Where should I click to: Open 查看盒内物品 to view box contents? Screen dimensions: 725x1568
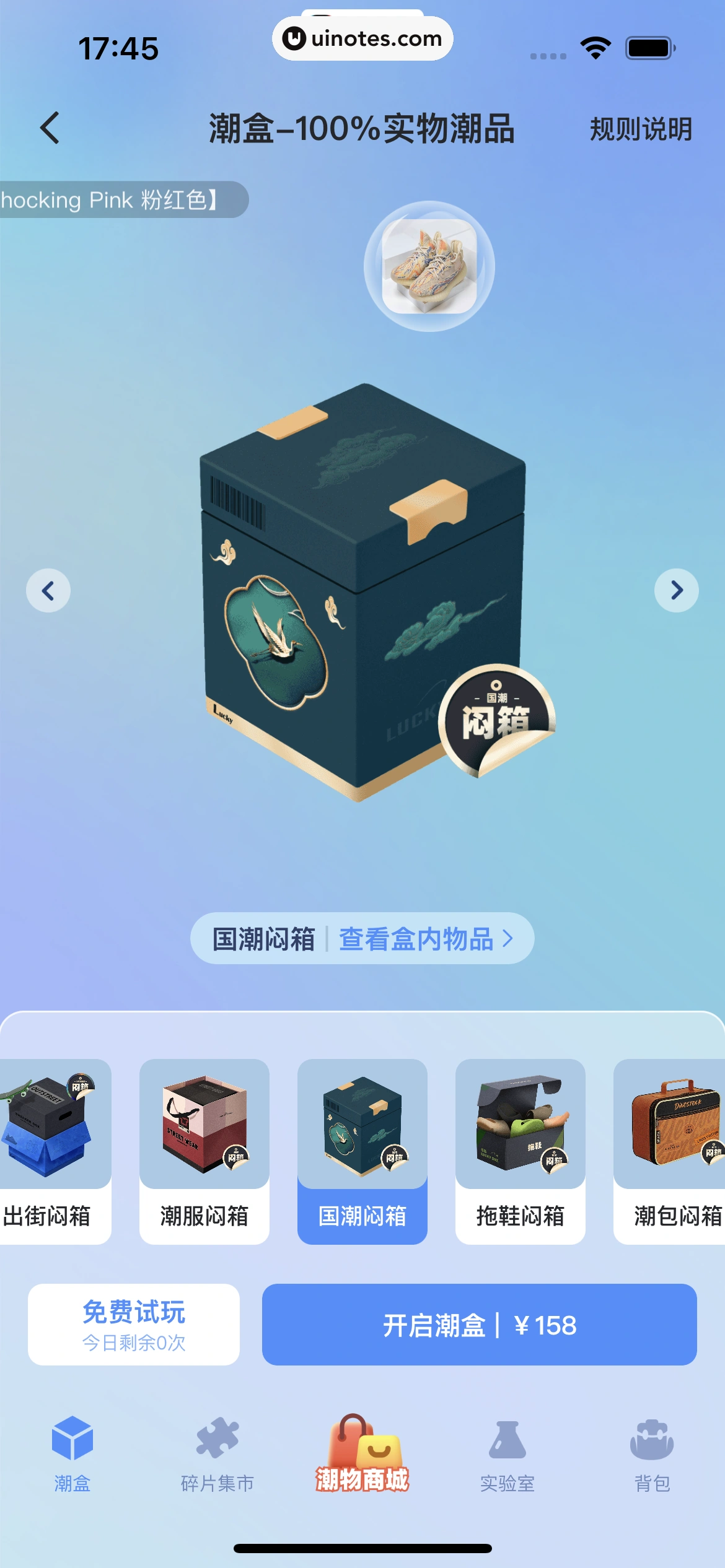pos(425,938)
